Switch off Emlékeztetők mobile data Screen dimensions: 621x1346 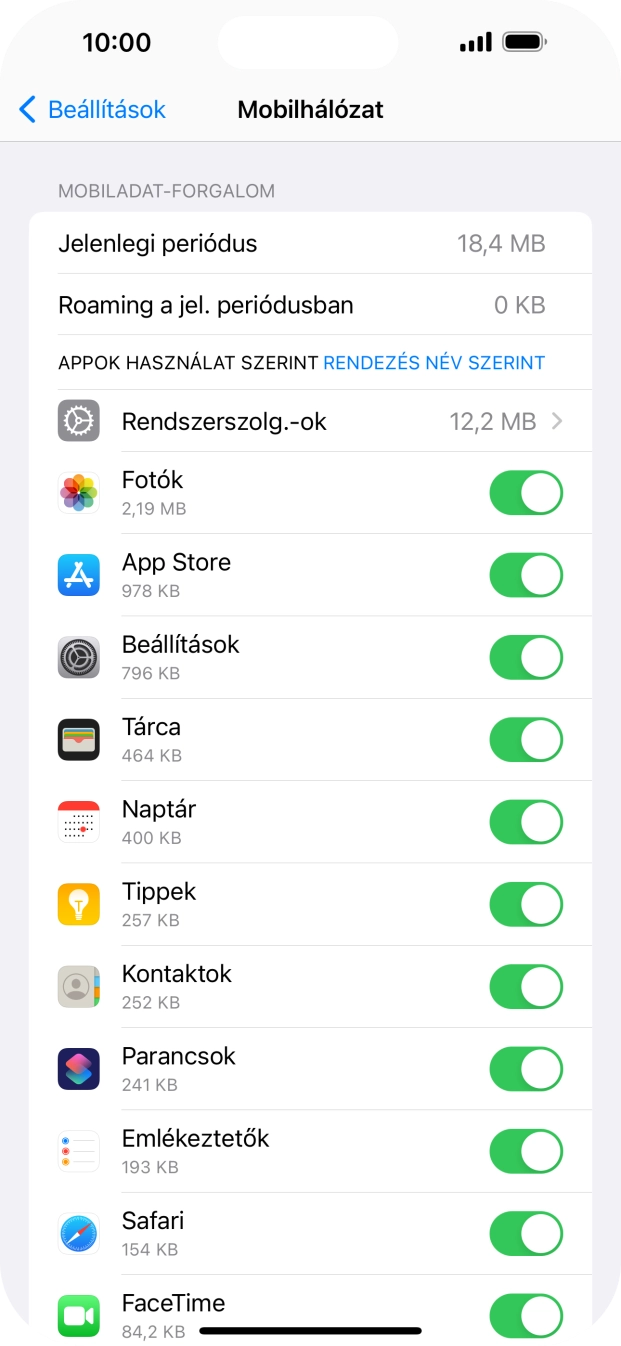pyautogui.click(x=526, y=1151)
